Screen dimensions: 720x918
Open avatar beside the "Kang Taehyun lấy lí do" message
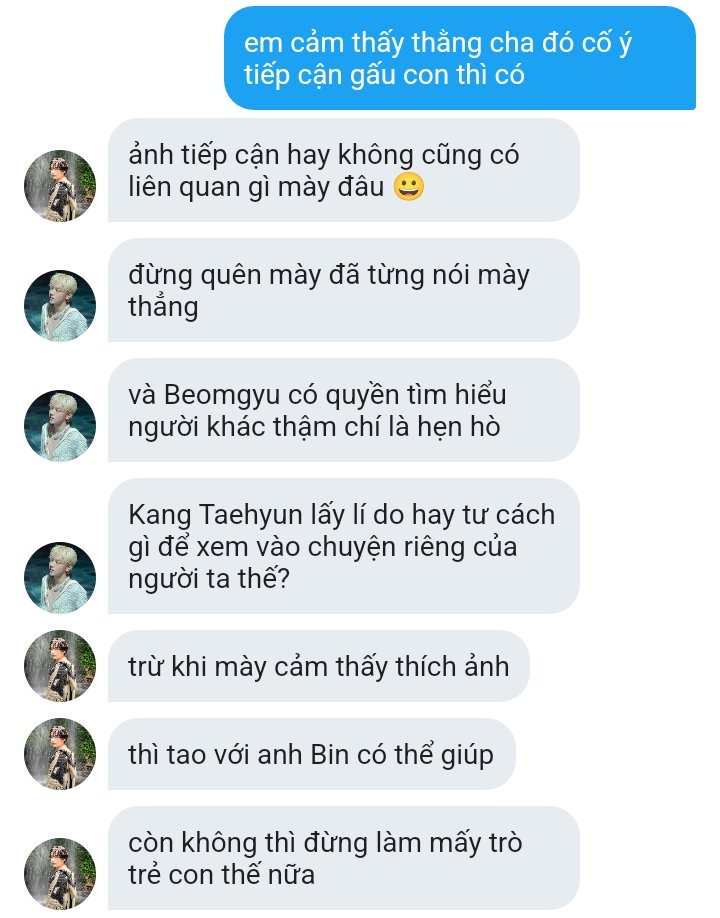[x=60, y=578]
